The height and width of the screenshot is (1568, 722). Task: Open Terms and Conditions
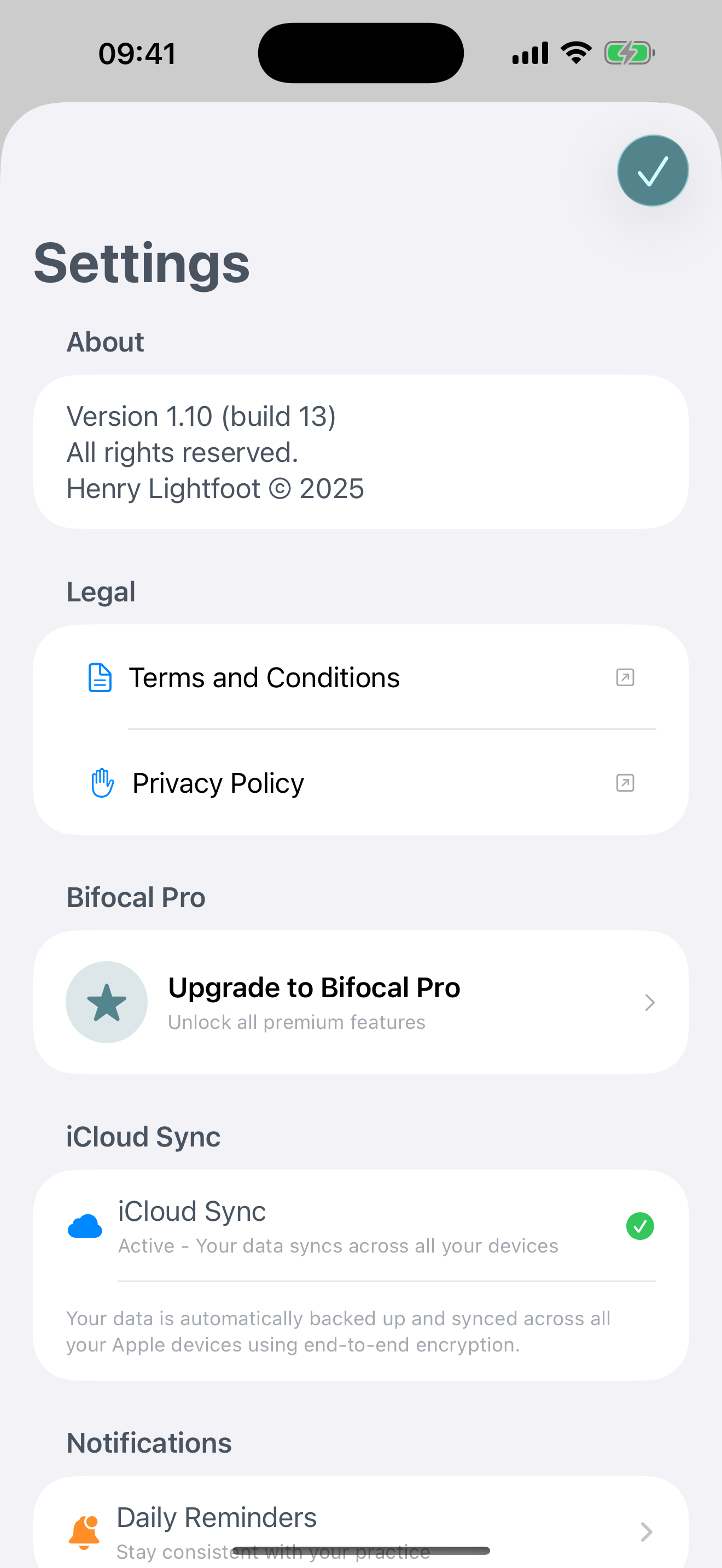[x=265, y=677]
